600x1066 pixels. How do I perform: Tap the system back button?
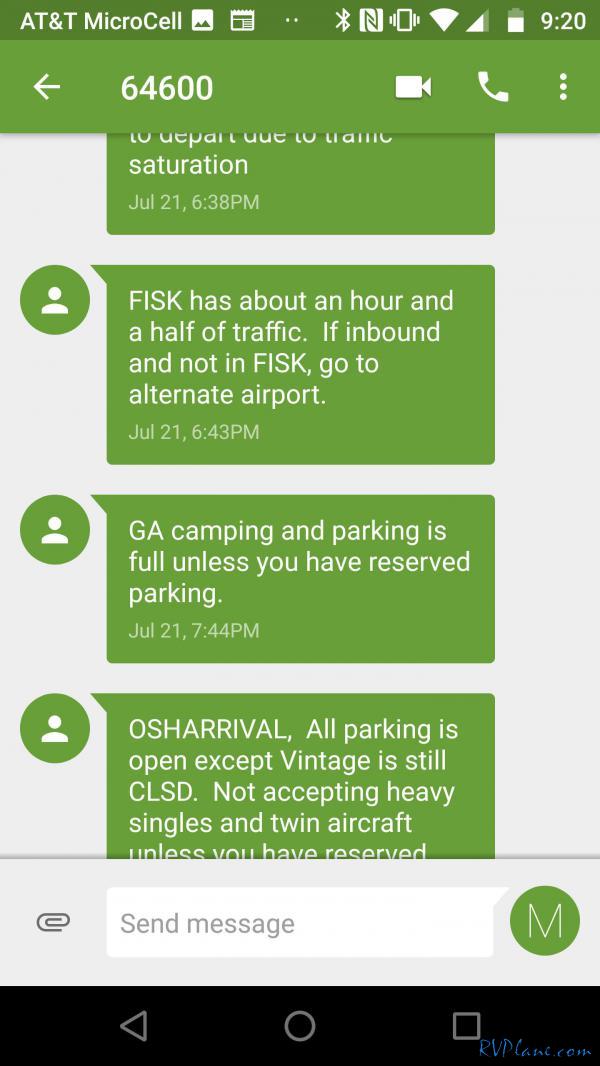[x=133, y=1025]
